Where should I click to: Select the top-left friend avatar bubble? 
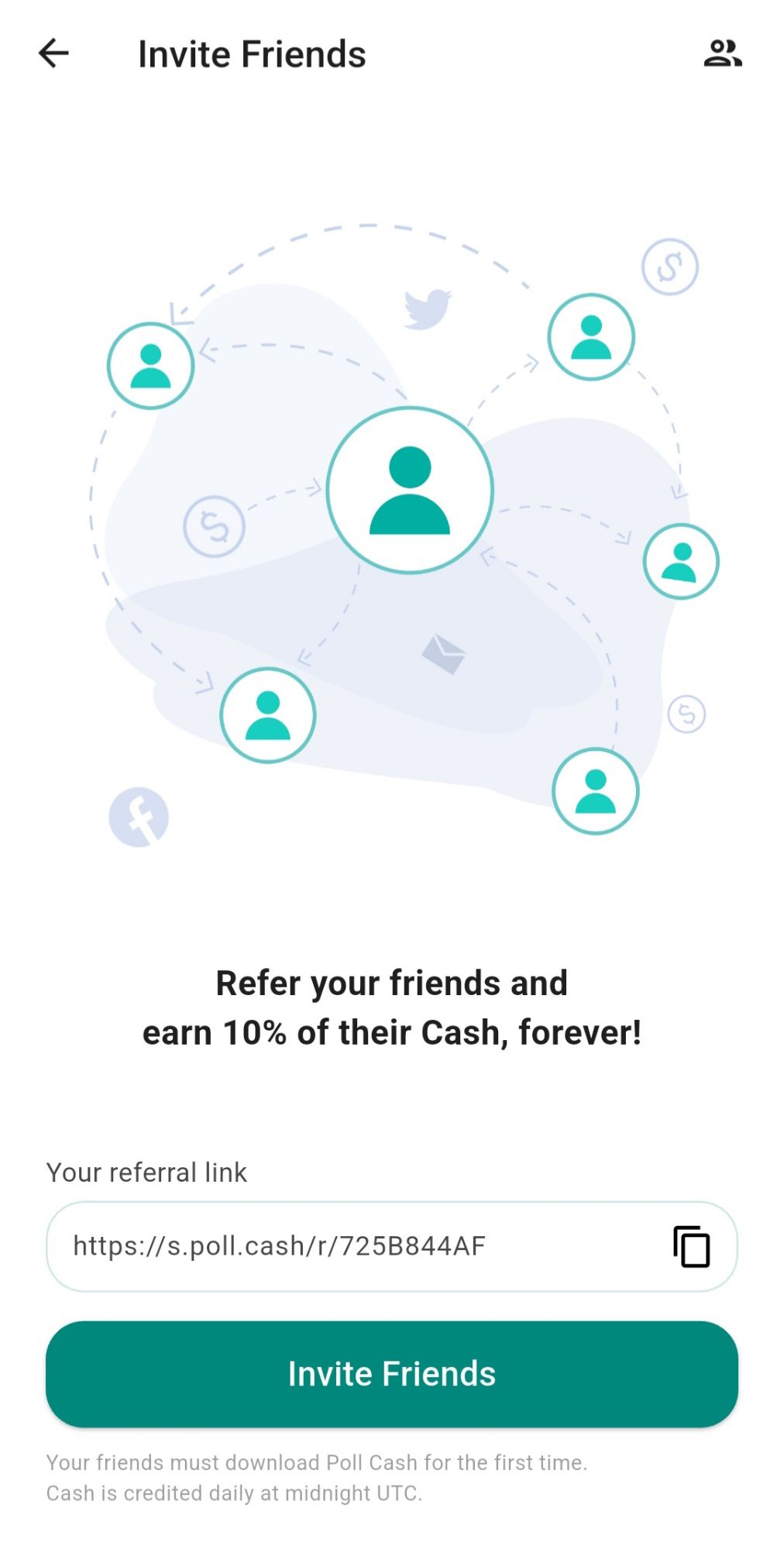(150, 364)
